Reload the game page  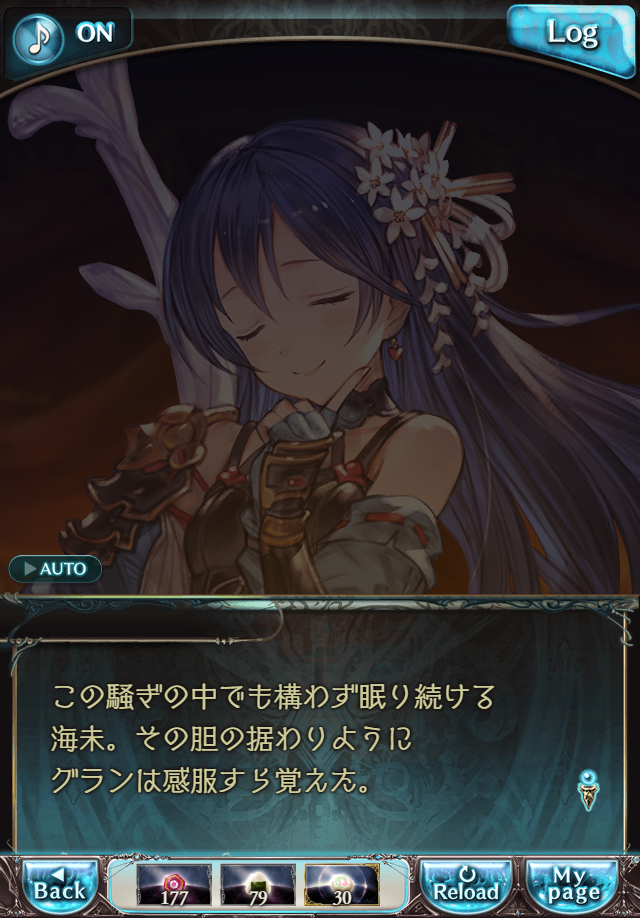(x=465, y=884)
